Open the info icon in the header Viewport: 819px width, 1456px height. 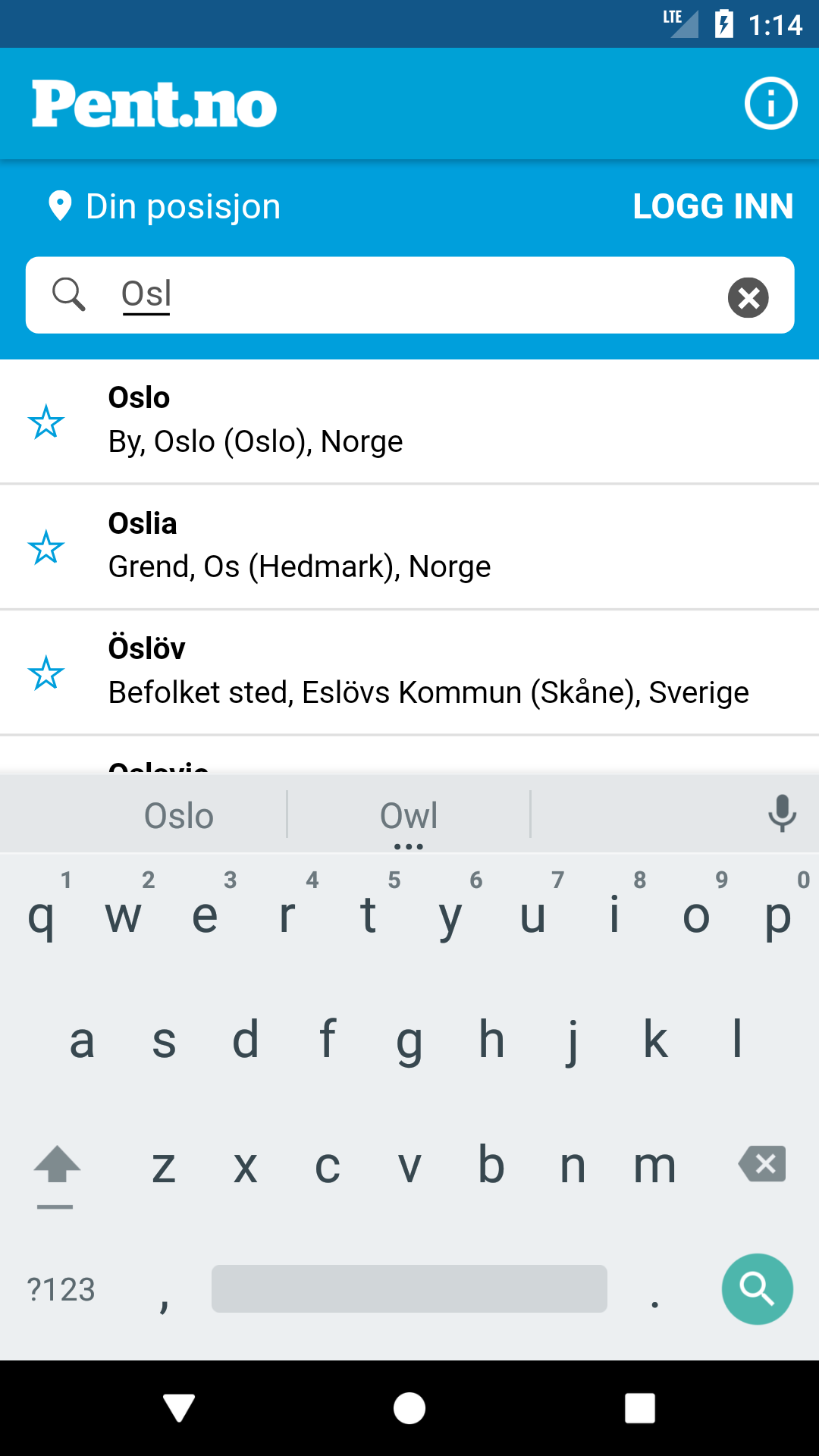[770, 104]
